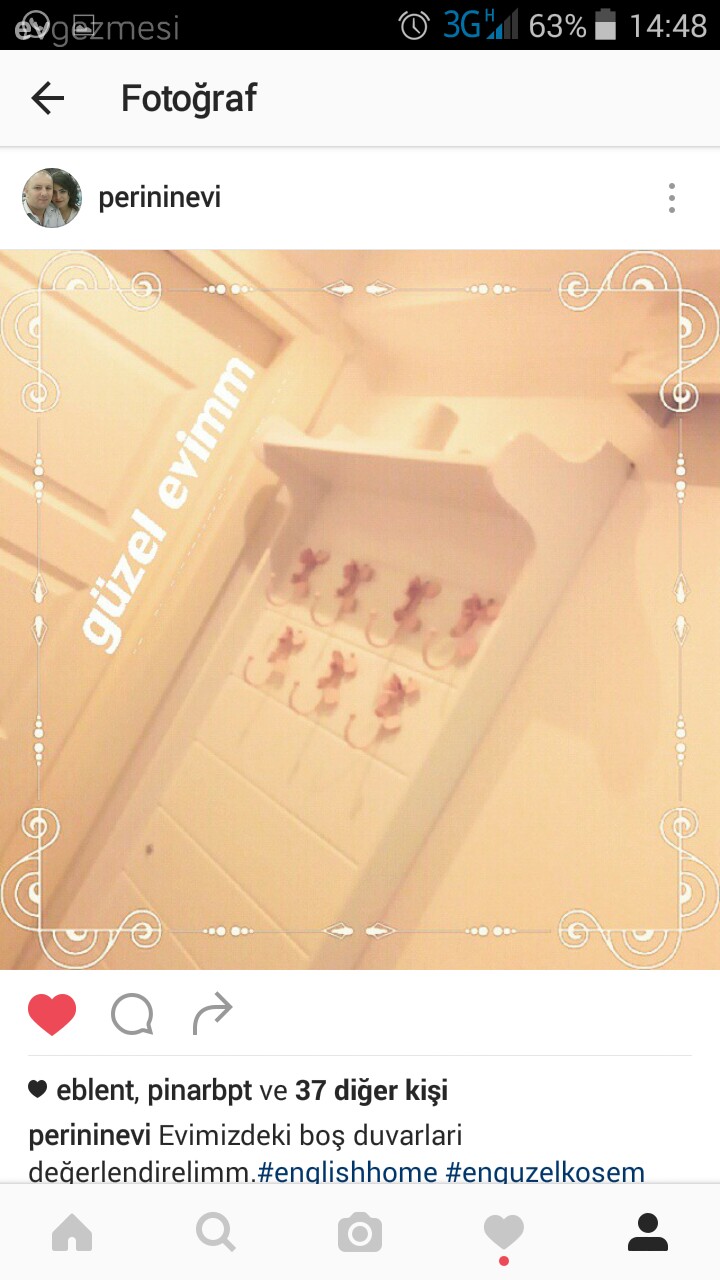This screenshot has height=1280, width=720.
Task: Open perininevi's profile picture
Action: click(52, 198)
